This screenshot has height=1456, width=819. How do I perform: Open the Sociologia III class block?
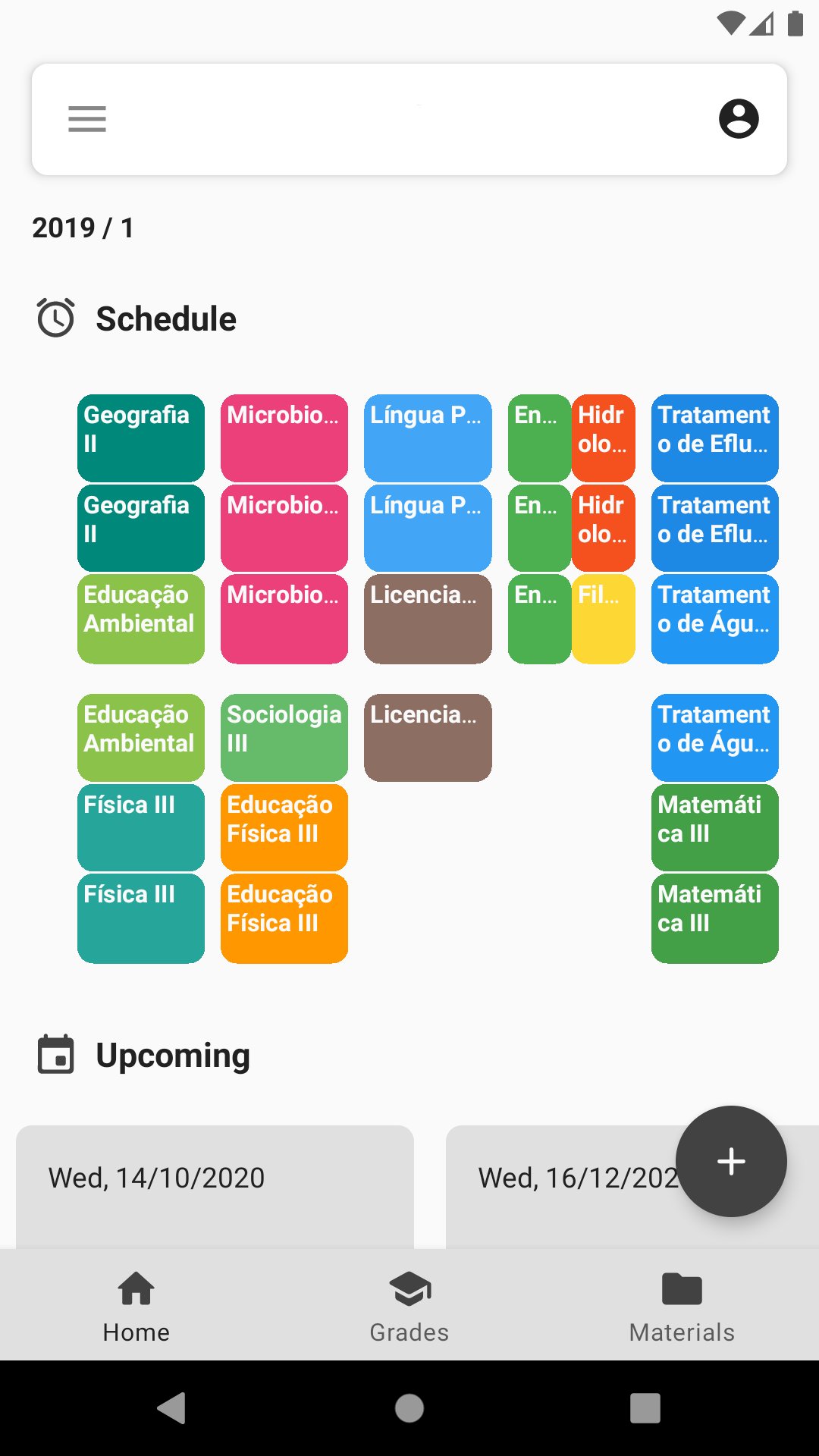tap(284, 738)
